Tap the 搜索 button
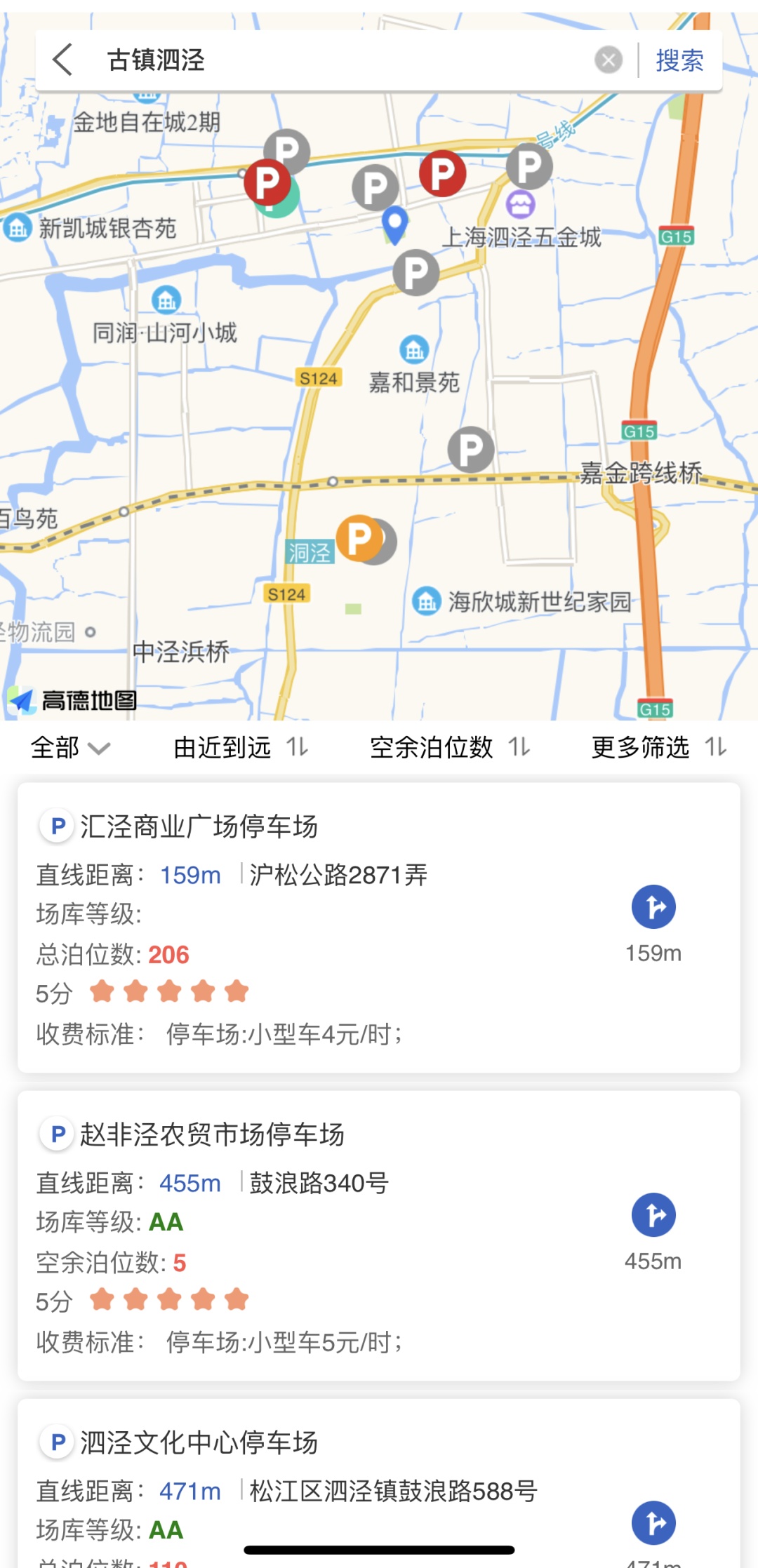The image size is (758, 1568). tap(679, 60)
